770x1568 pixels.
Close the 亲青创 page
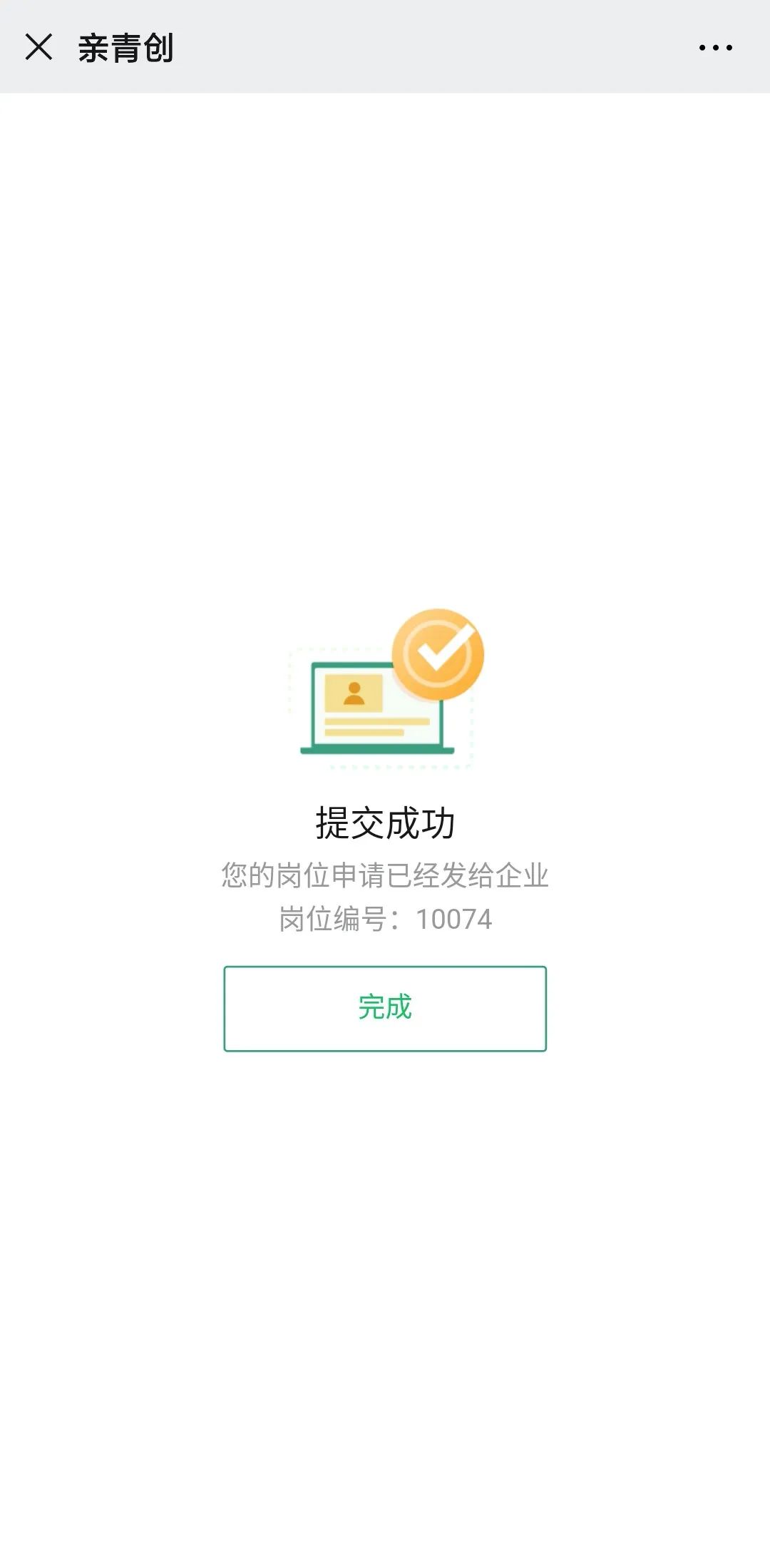[x=38, y=47]
